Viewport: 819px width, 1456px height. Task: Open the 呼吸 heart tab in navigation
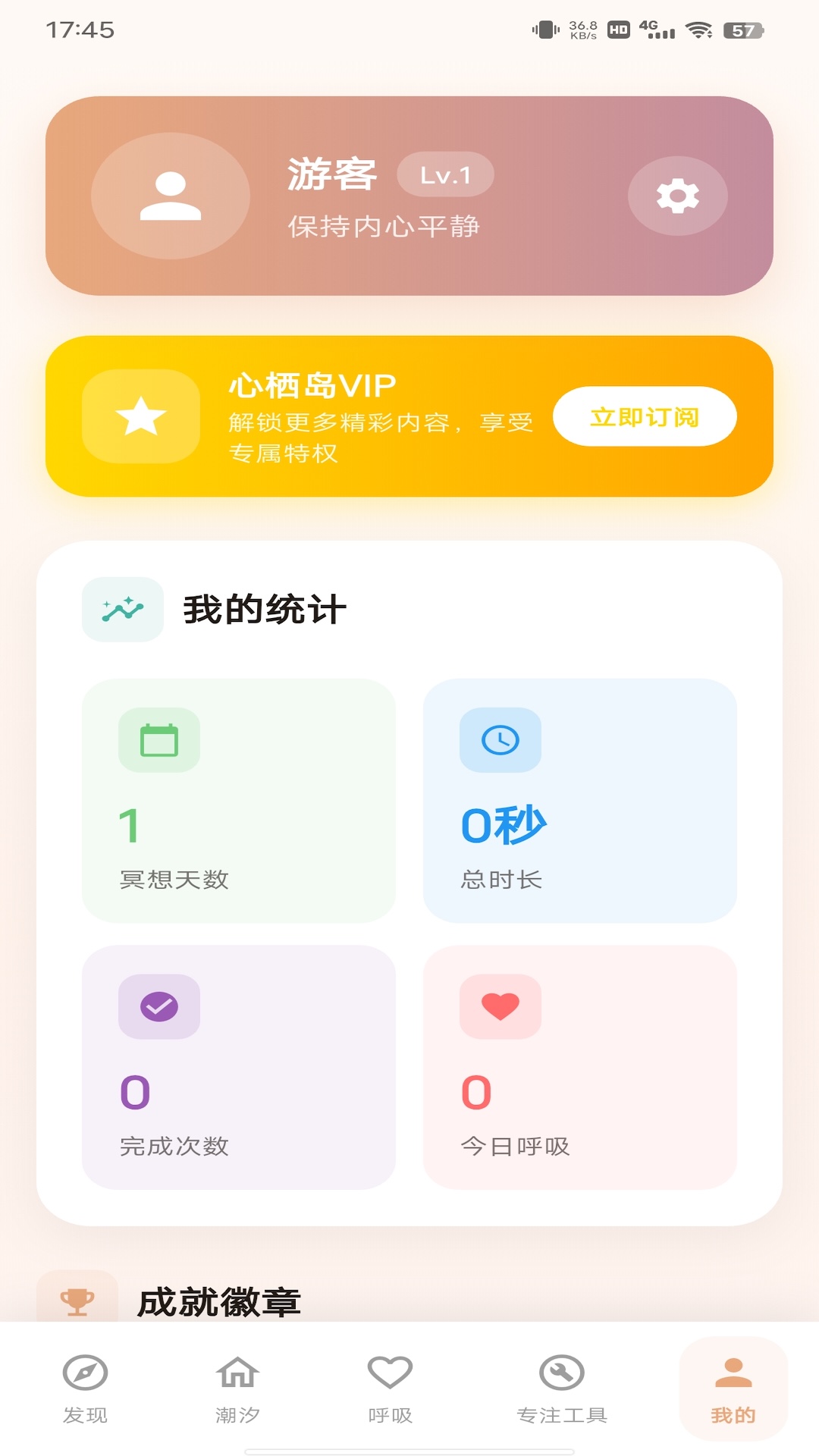click(x=389, y=1373)
